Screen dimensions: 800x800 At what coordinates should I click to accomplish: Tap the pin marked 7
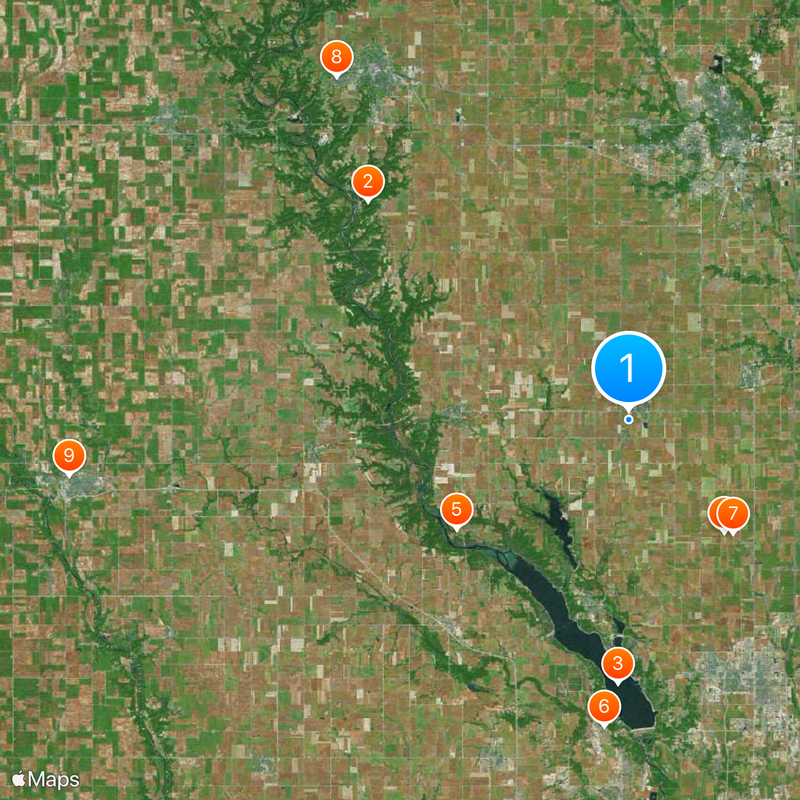pos(734,514)
